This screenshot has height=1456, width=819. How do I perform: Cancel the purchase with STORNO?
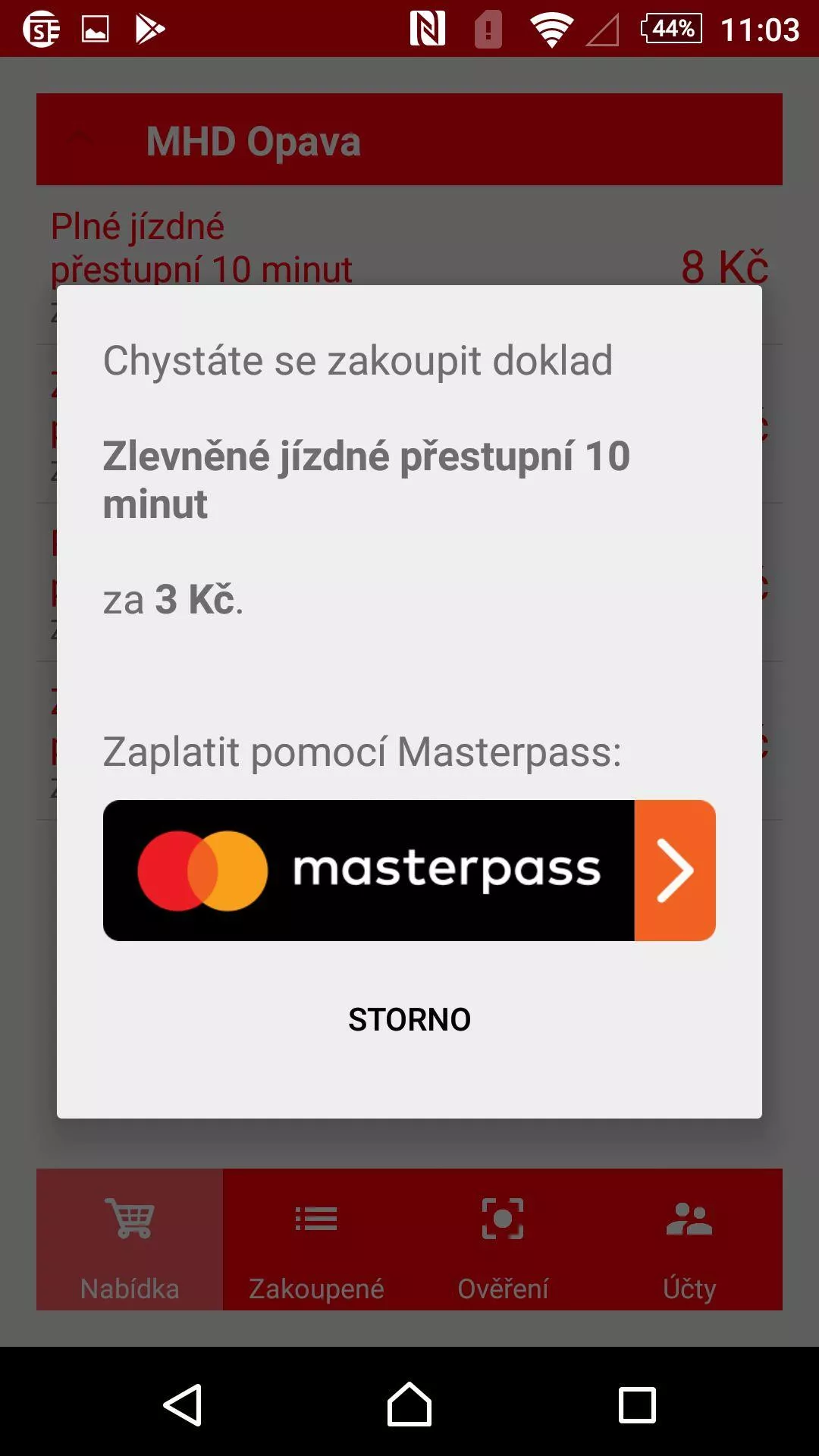[x=409, y=1019]
